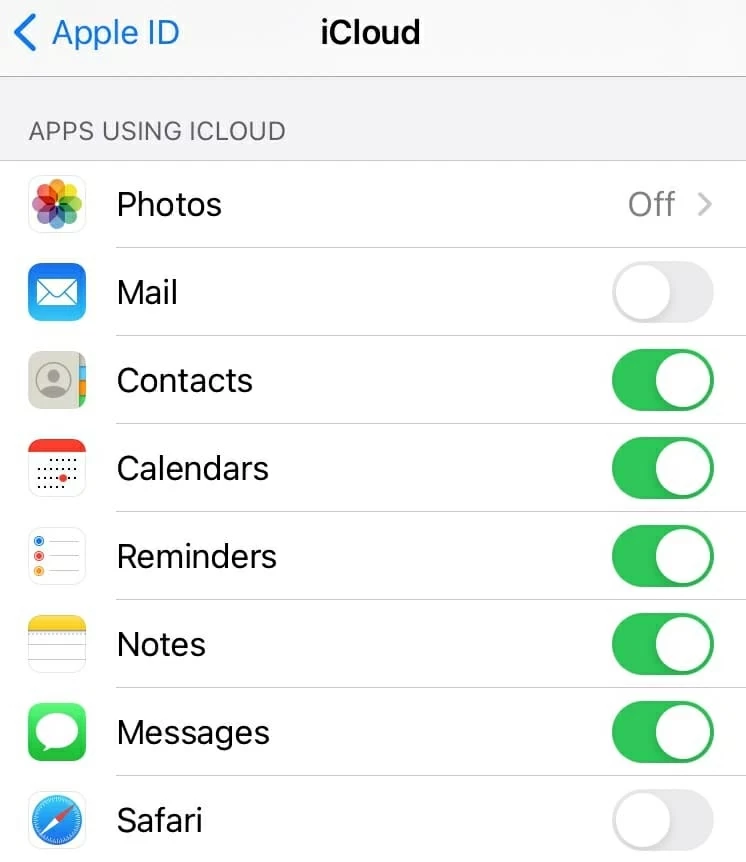Turn on the Mail toggle
746x862 pixels.
662,292
